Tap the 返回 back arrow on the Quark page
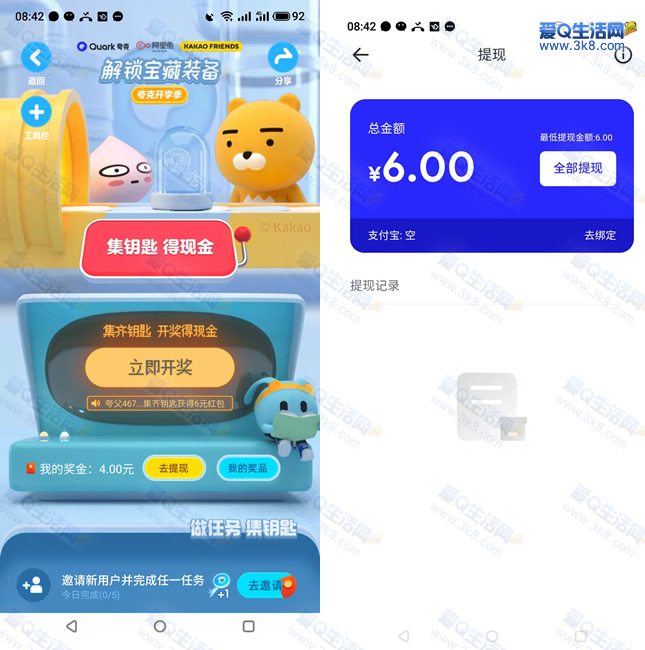 [x=36, y=58]
